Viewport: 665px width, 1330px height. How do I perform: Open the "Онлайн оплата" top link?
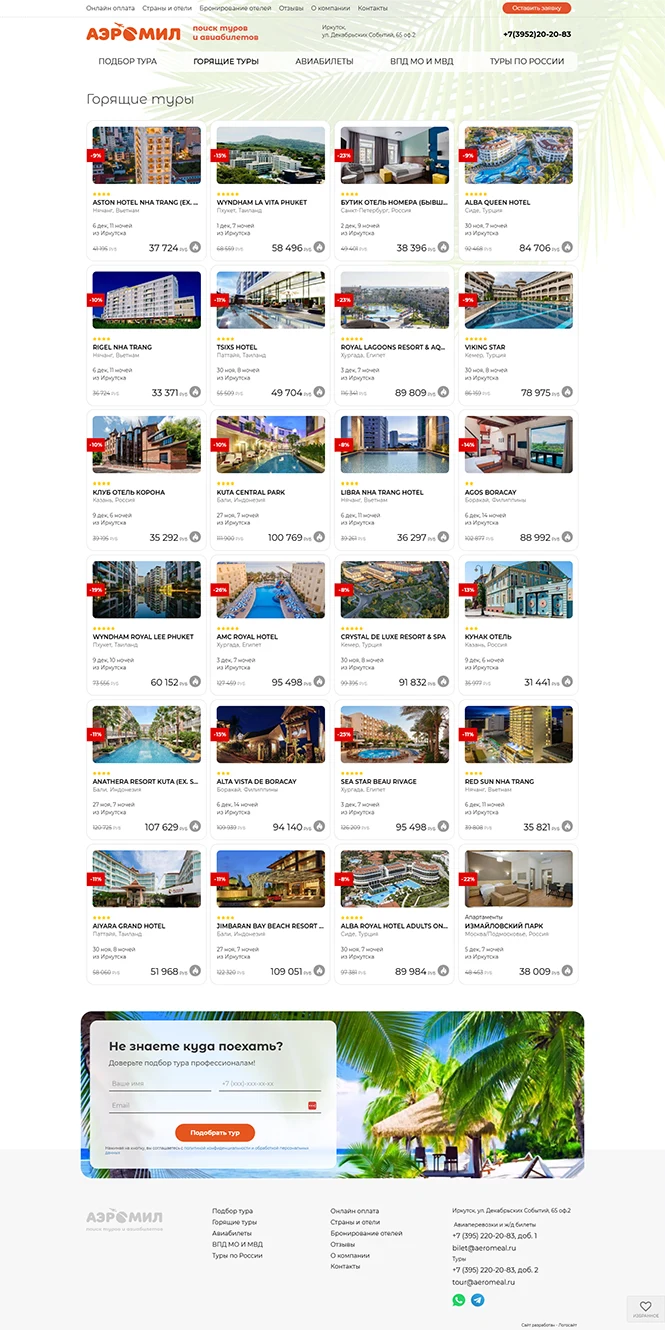[110, 8]
